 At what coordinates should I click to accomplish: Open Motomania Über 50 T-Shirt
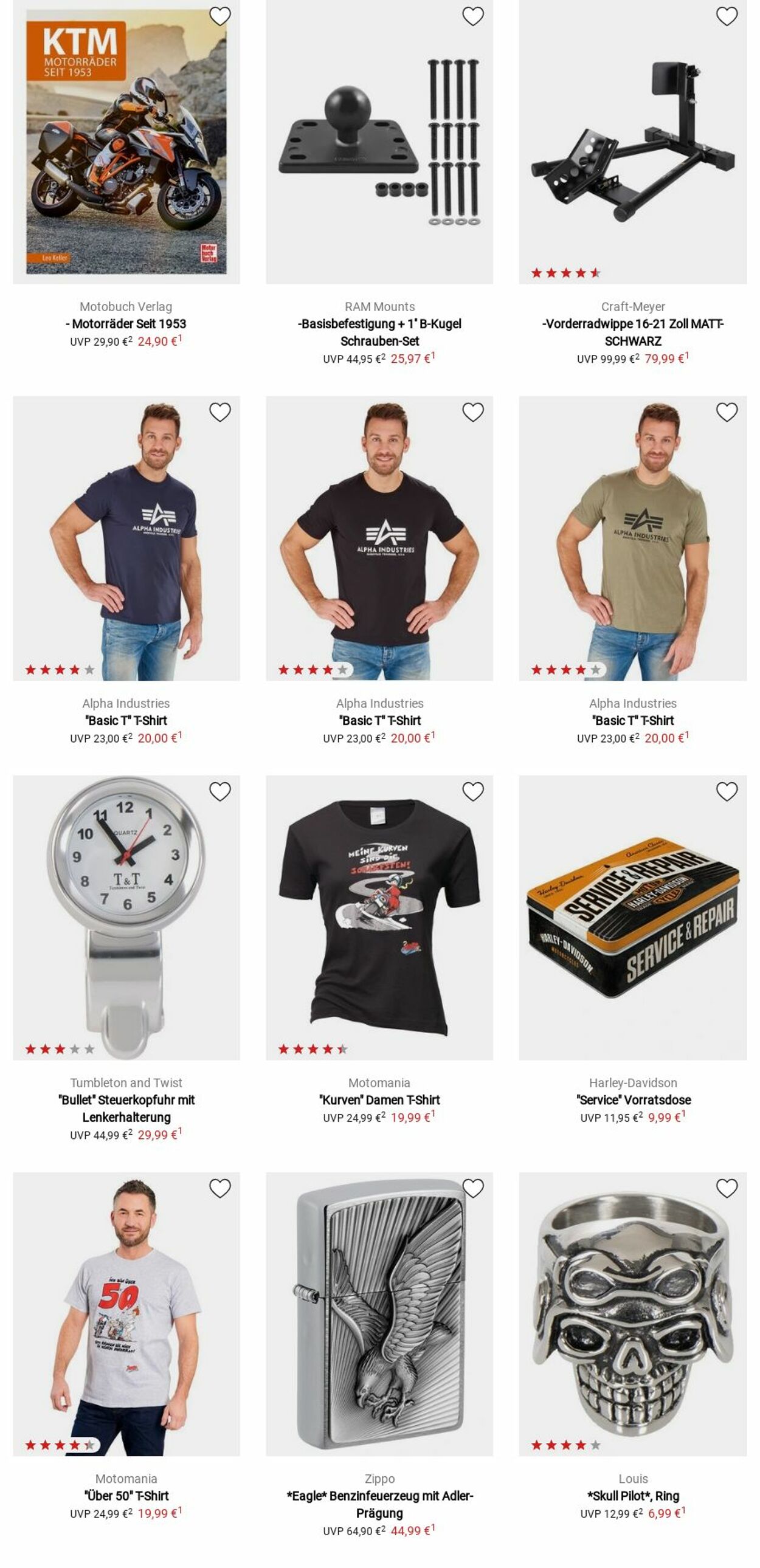pyautogui.click(x=126, y=1313)
